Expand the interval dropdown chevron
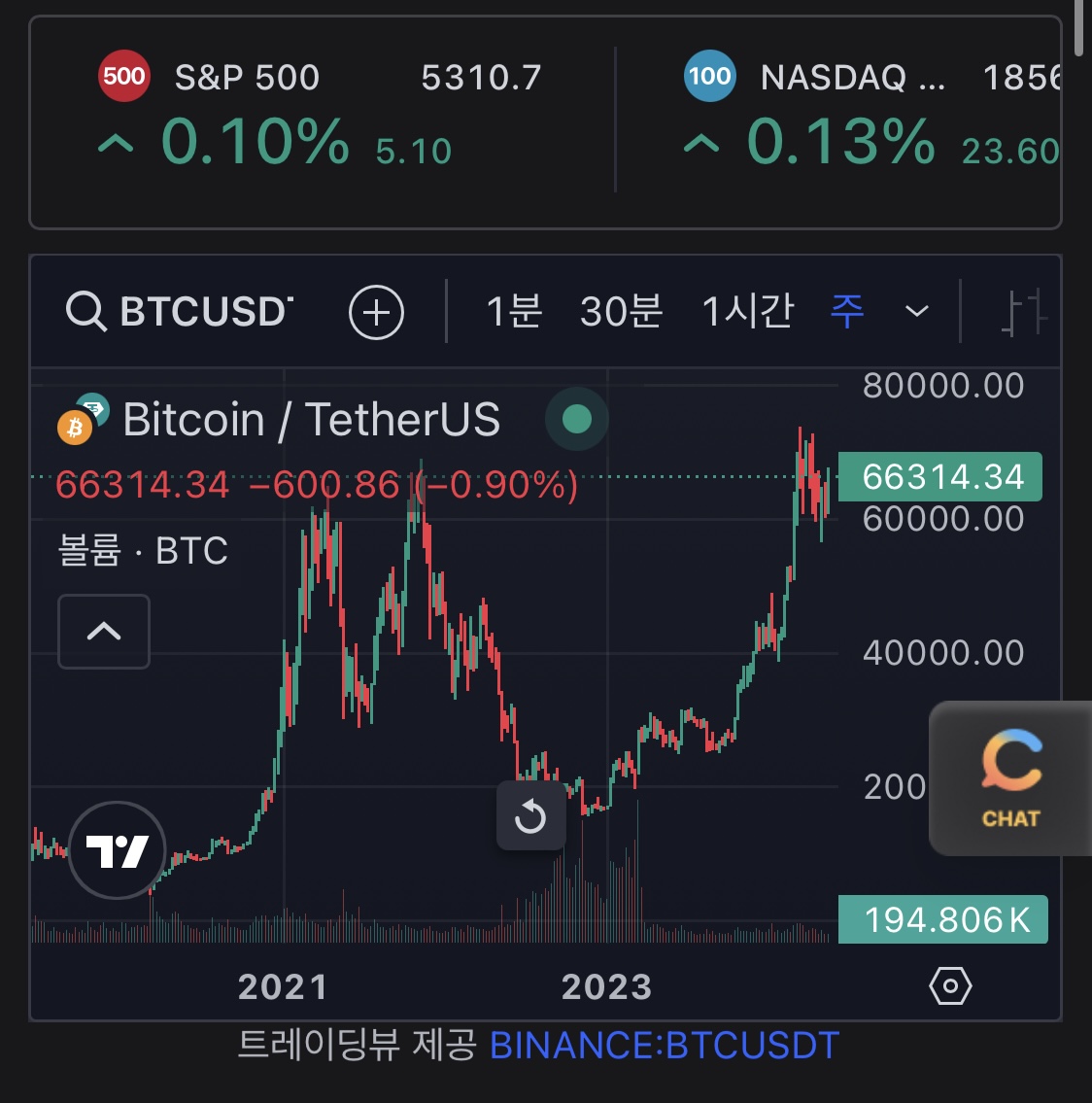 pyautogui.click(x=916, y=312)
